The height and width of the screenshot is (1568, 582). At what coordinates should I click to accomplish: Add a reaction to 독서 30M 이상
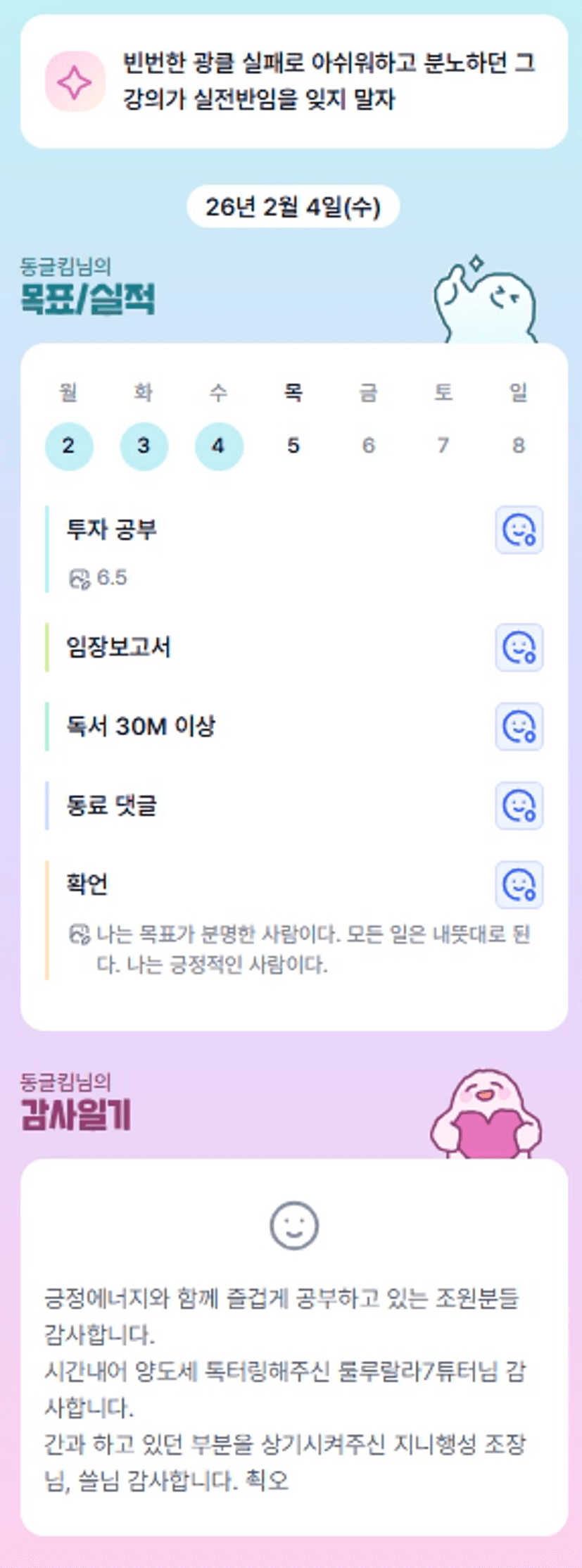519,726
